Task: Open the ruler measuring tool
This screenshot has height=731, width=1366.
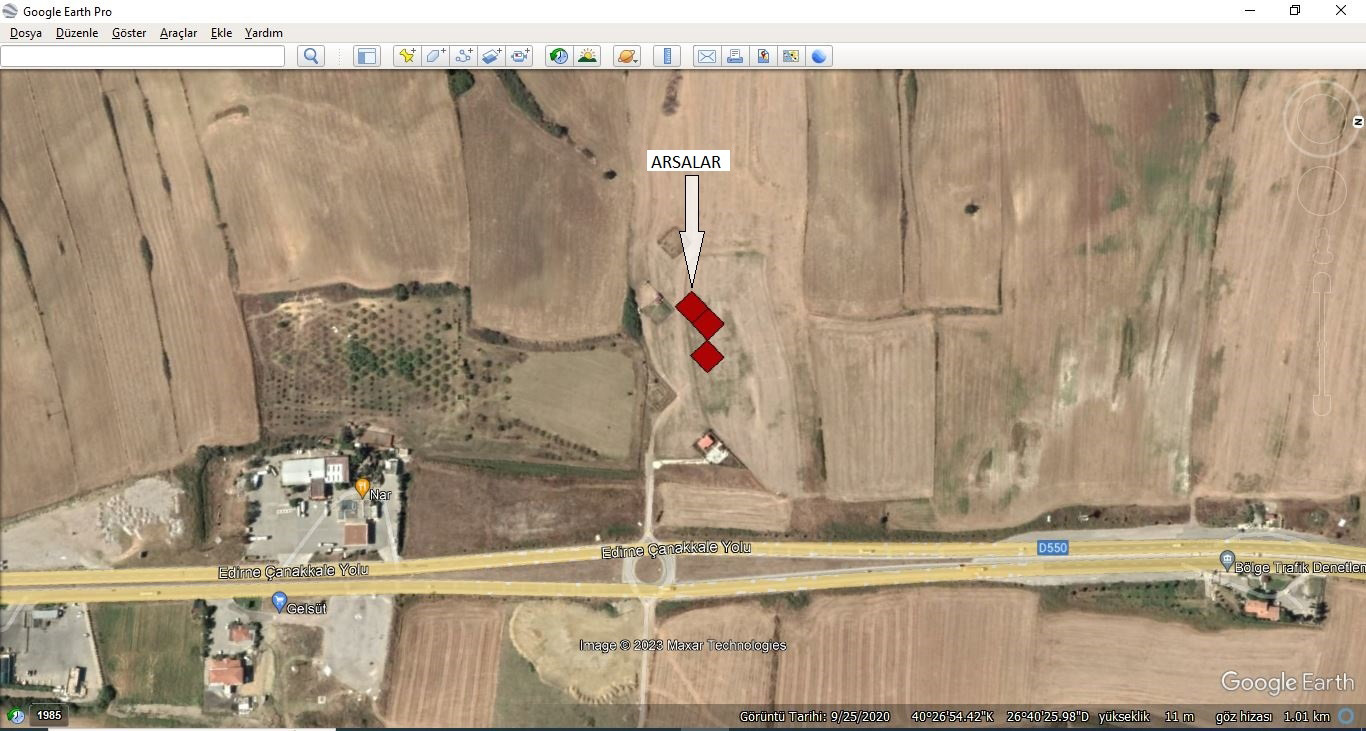Action: click(667, 56)
